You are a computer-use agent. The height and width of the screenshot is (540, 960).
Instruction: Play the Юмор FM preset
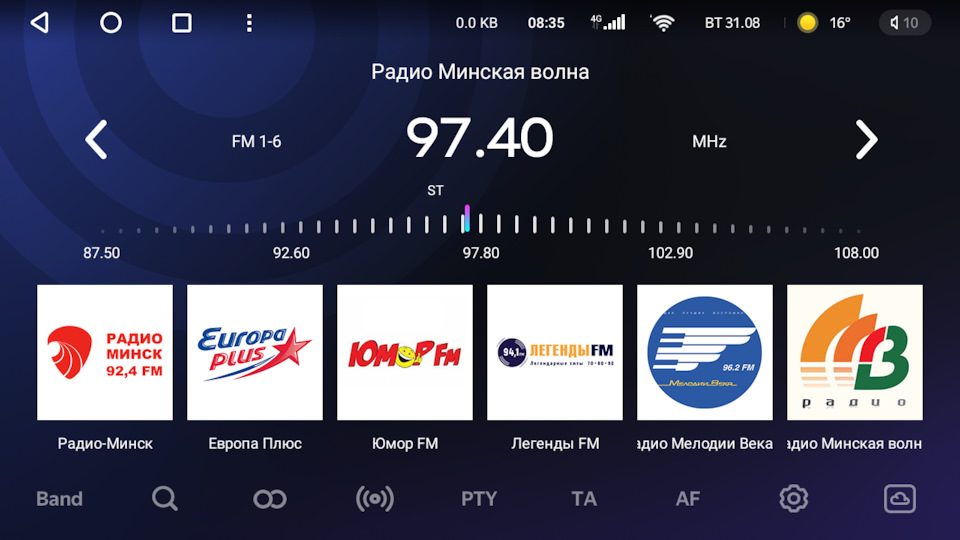(x=405, y=353)
